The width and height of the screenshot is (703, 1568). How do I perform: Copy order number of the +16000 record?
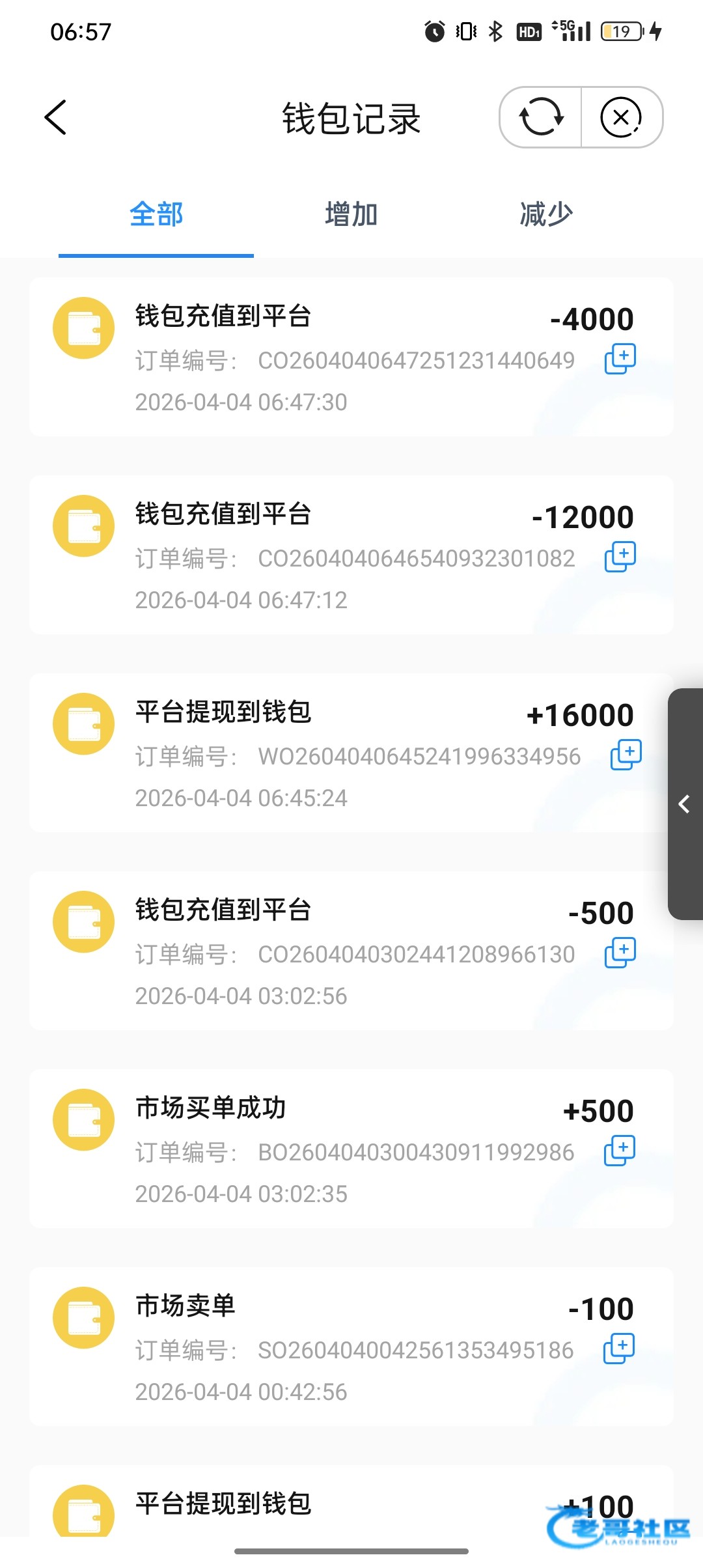coord(626,755)
